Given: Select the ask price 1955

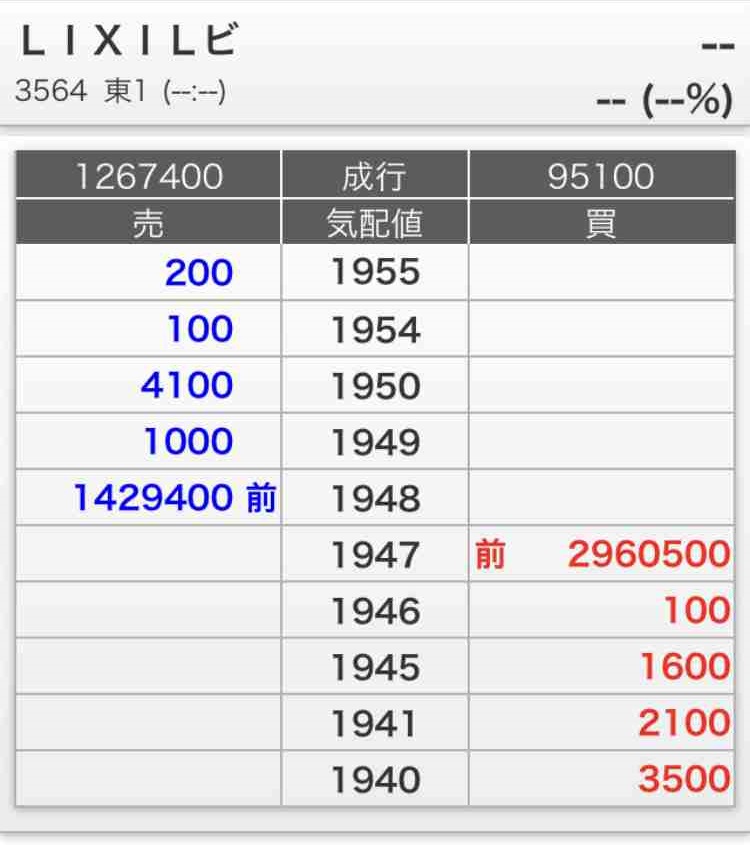Looking at the screenshot, I should pos(373,271).
